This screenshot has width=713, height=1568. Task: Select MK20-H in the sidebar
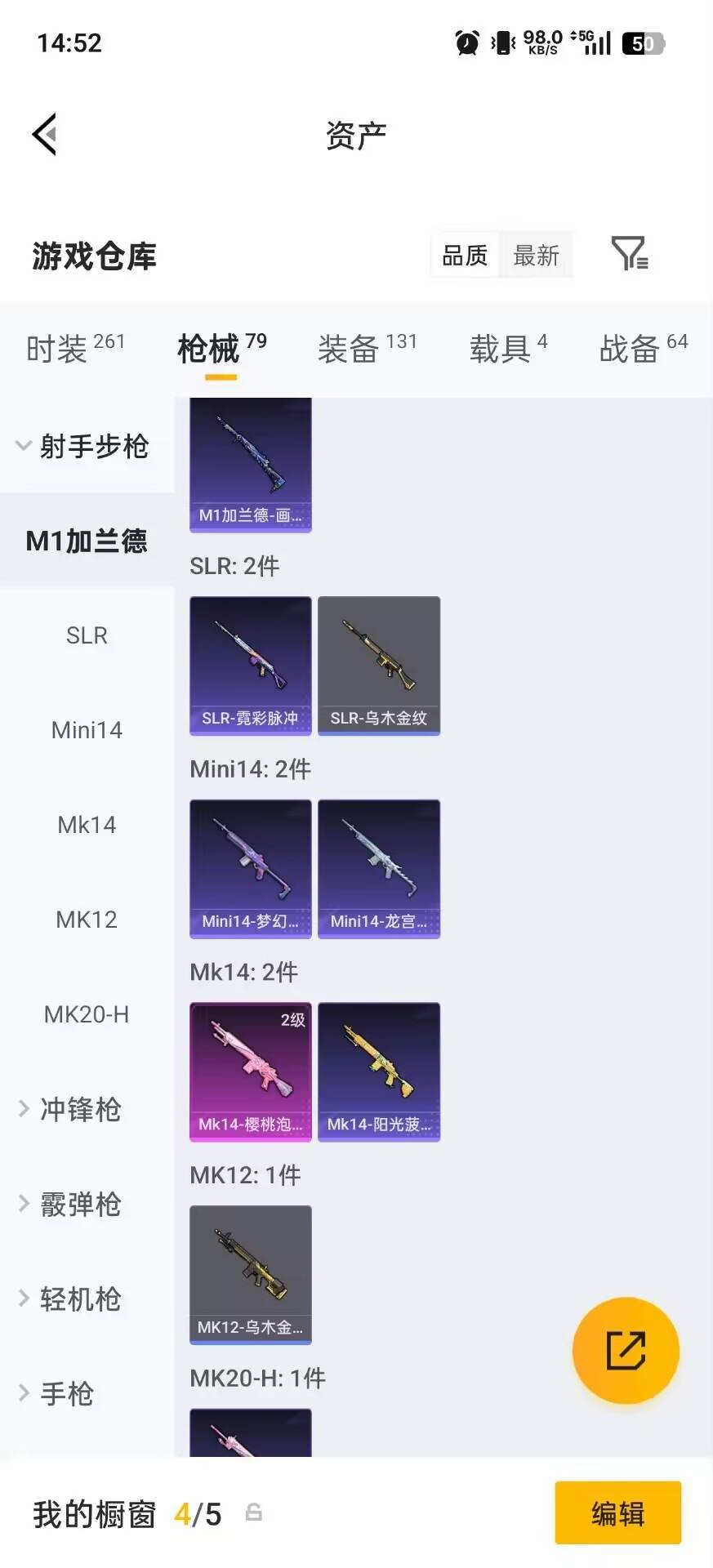pos(87,1014)
